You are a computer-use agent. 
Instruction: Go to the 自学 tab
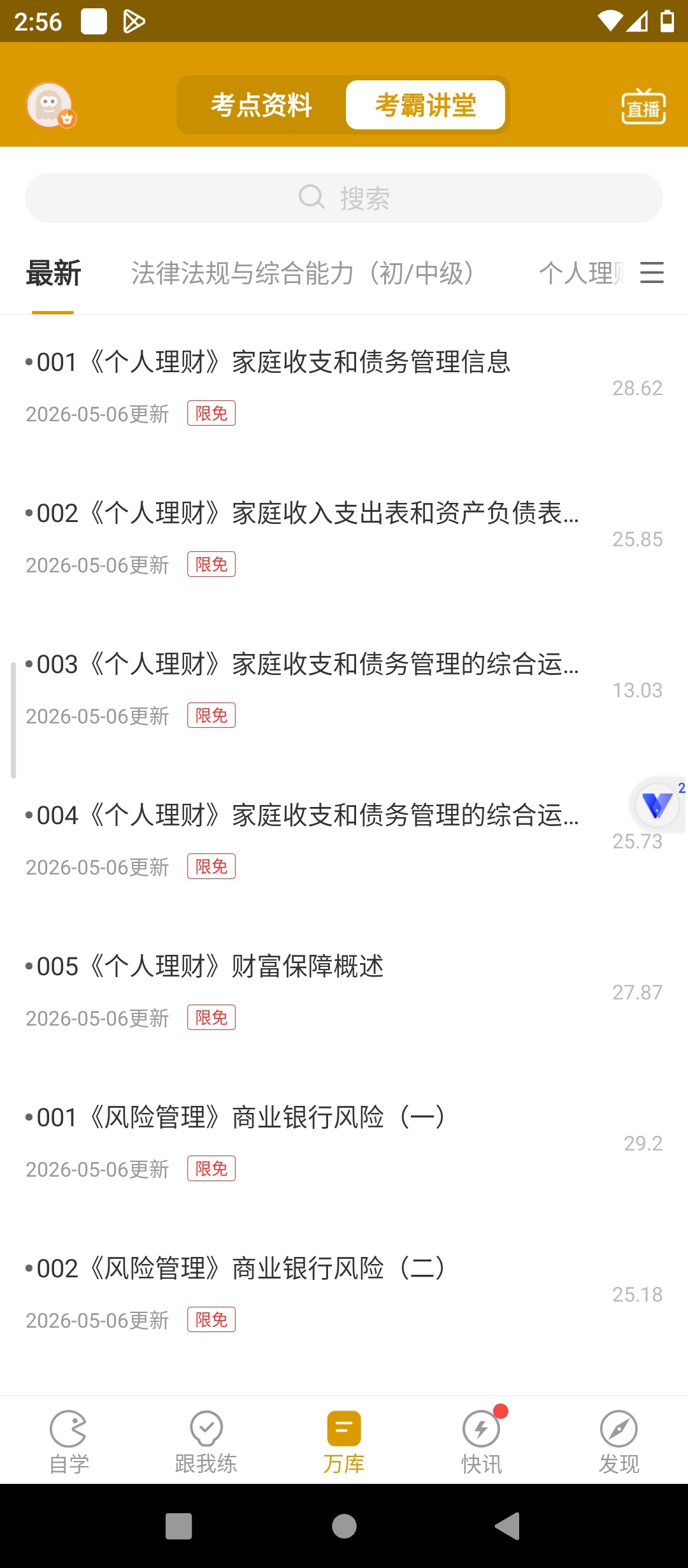coord(69,1442)
